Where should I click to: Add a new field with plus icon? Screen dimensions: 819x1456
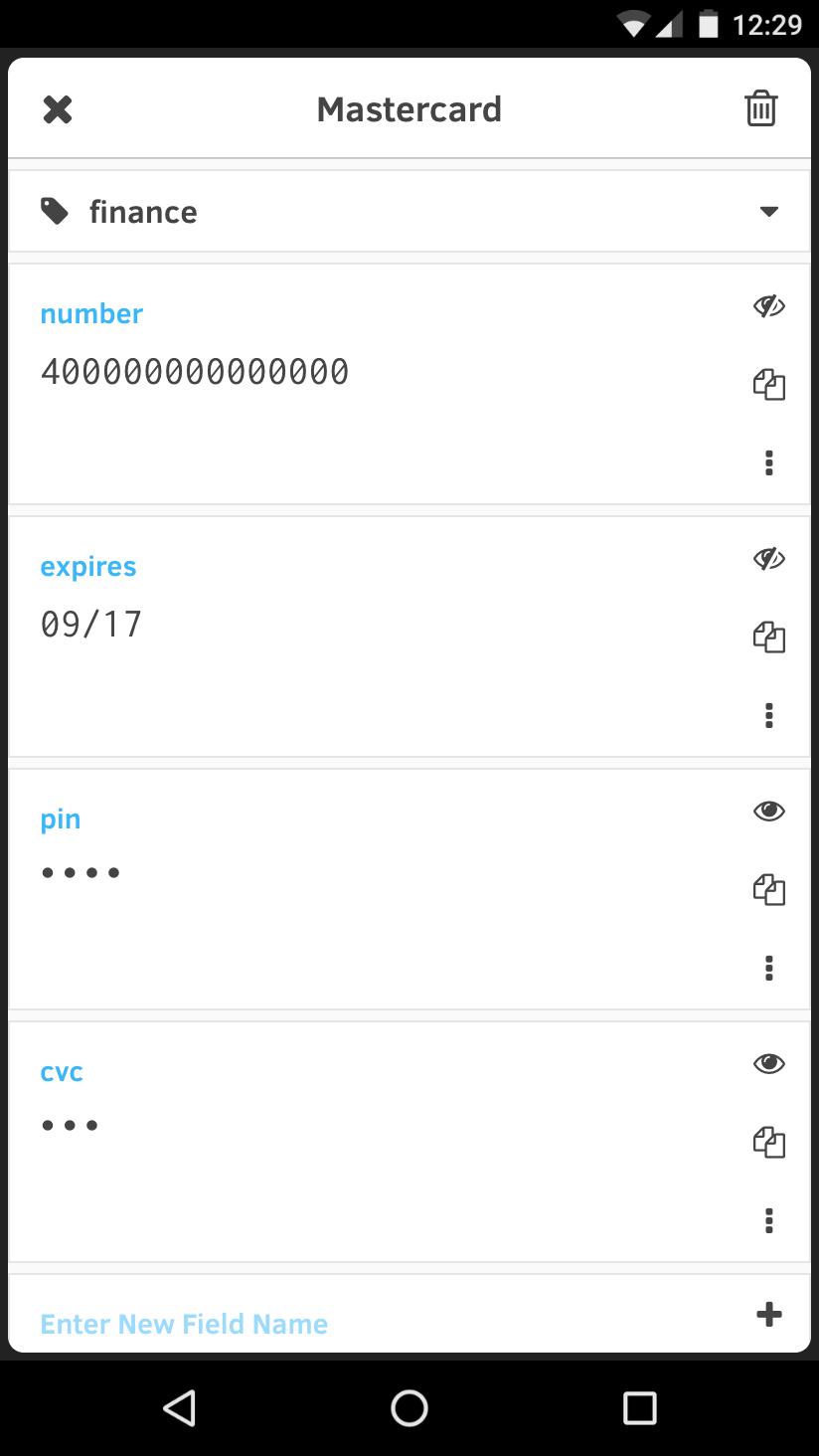point(768,1315)
